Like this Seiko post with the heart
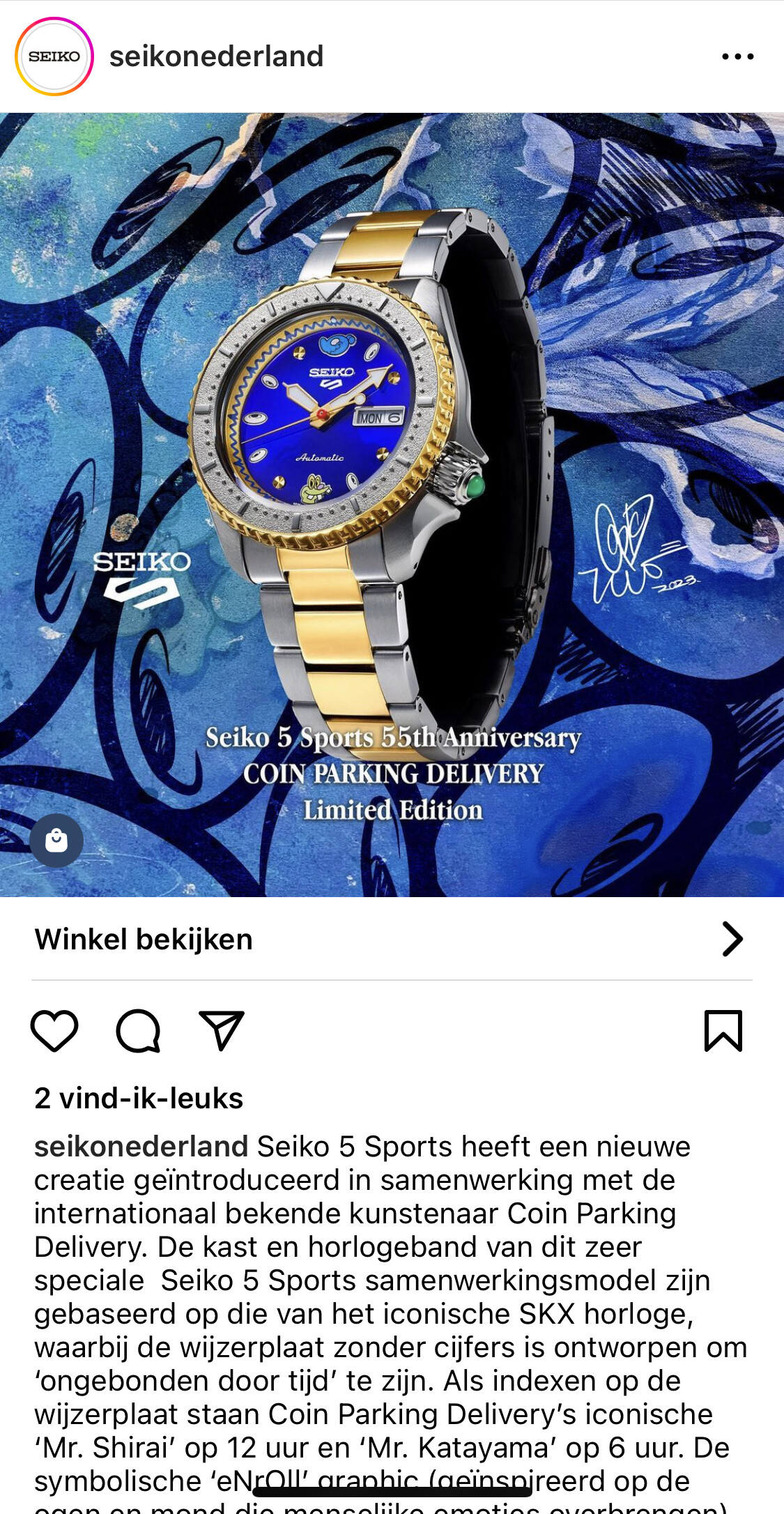 [x=54, y=1030]
